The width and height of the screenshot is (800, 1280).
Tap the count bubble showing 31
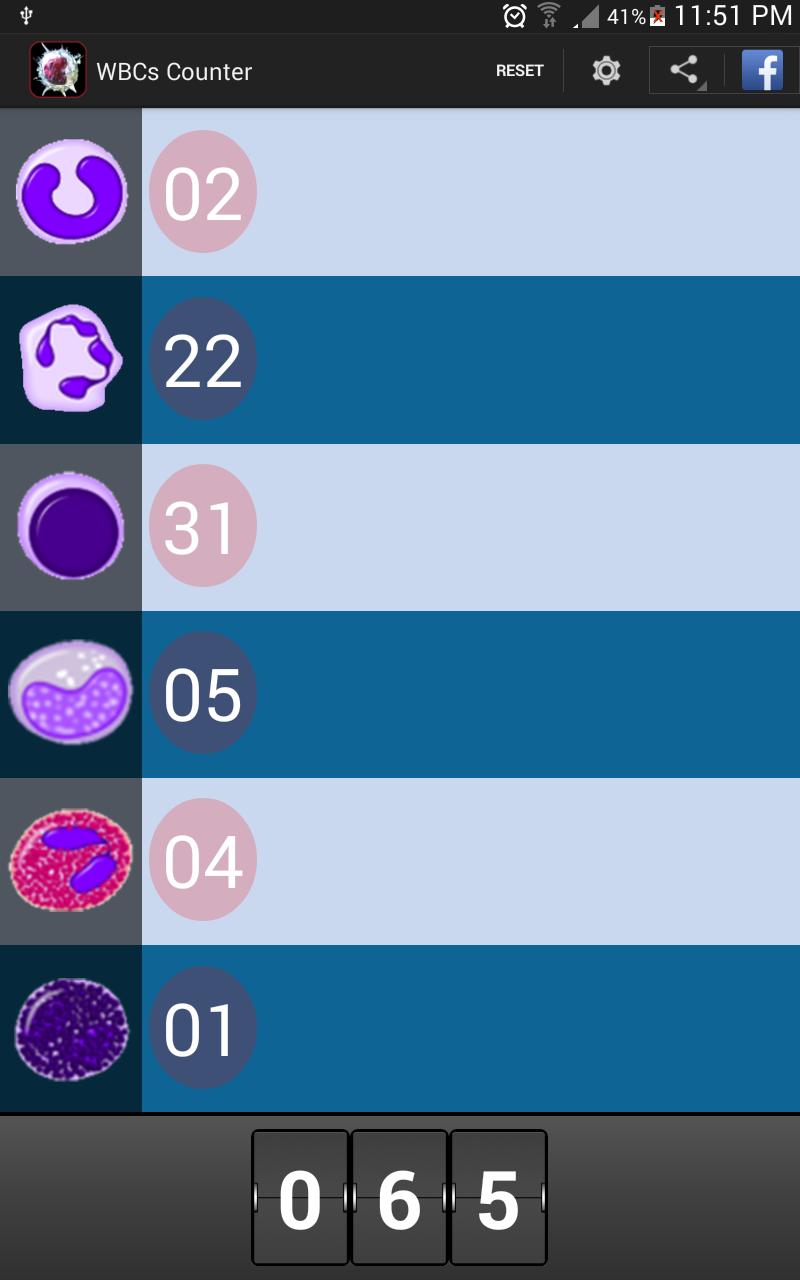click(203, 525)
